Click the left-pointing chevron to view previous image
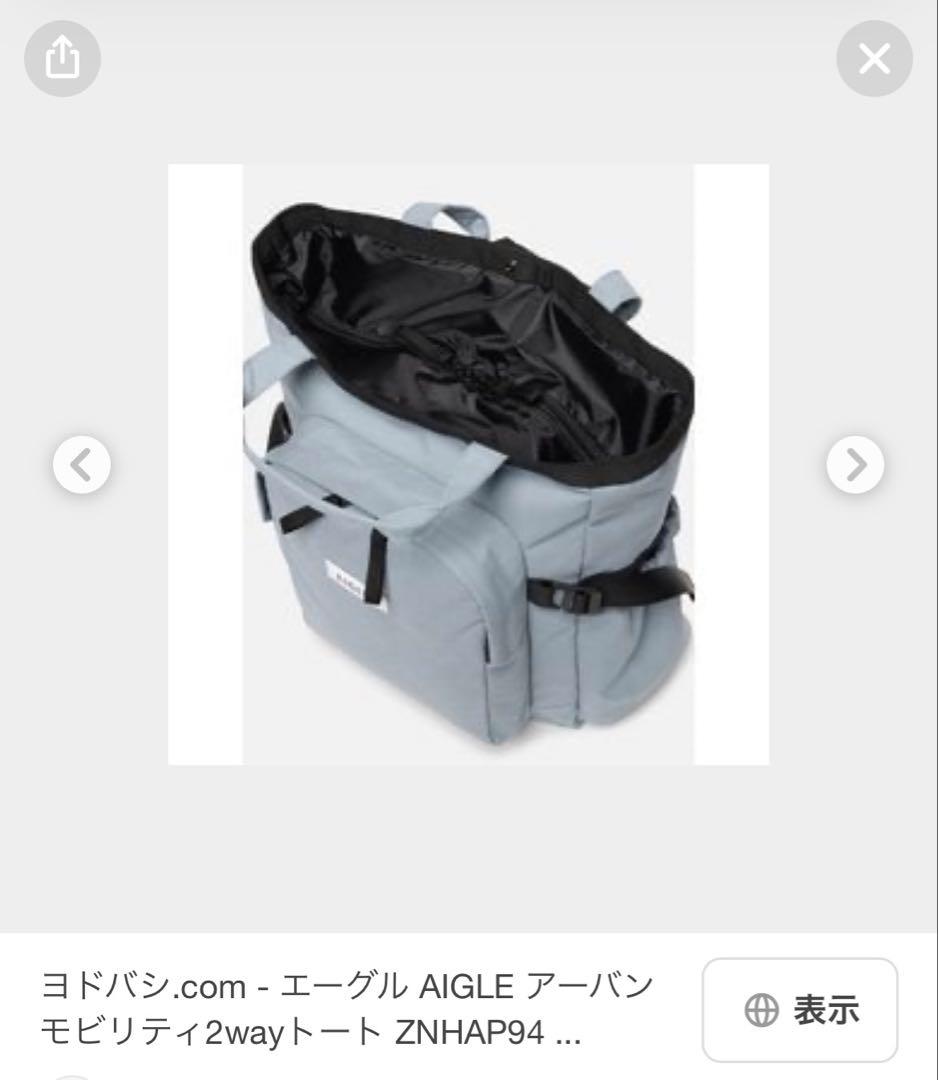 pos(80,463)
